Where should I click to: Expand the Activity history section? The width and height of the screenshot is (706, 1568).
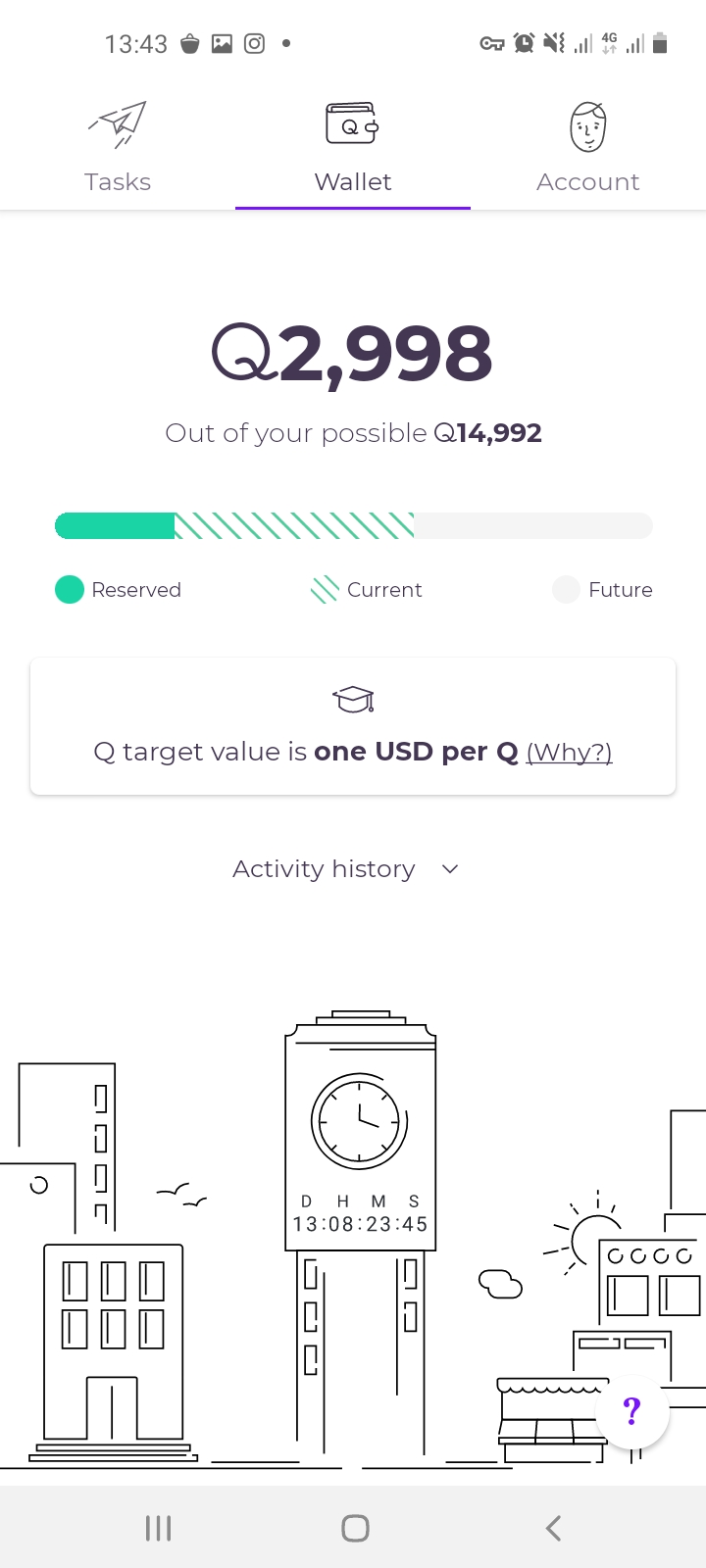point(324,868)
